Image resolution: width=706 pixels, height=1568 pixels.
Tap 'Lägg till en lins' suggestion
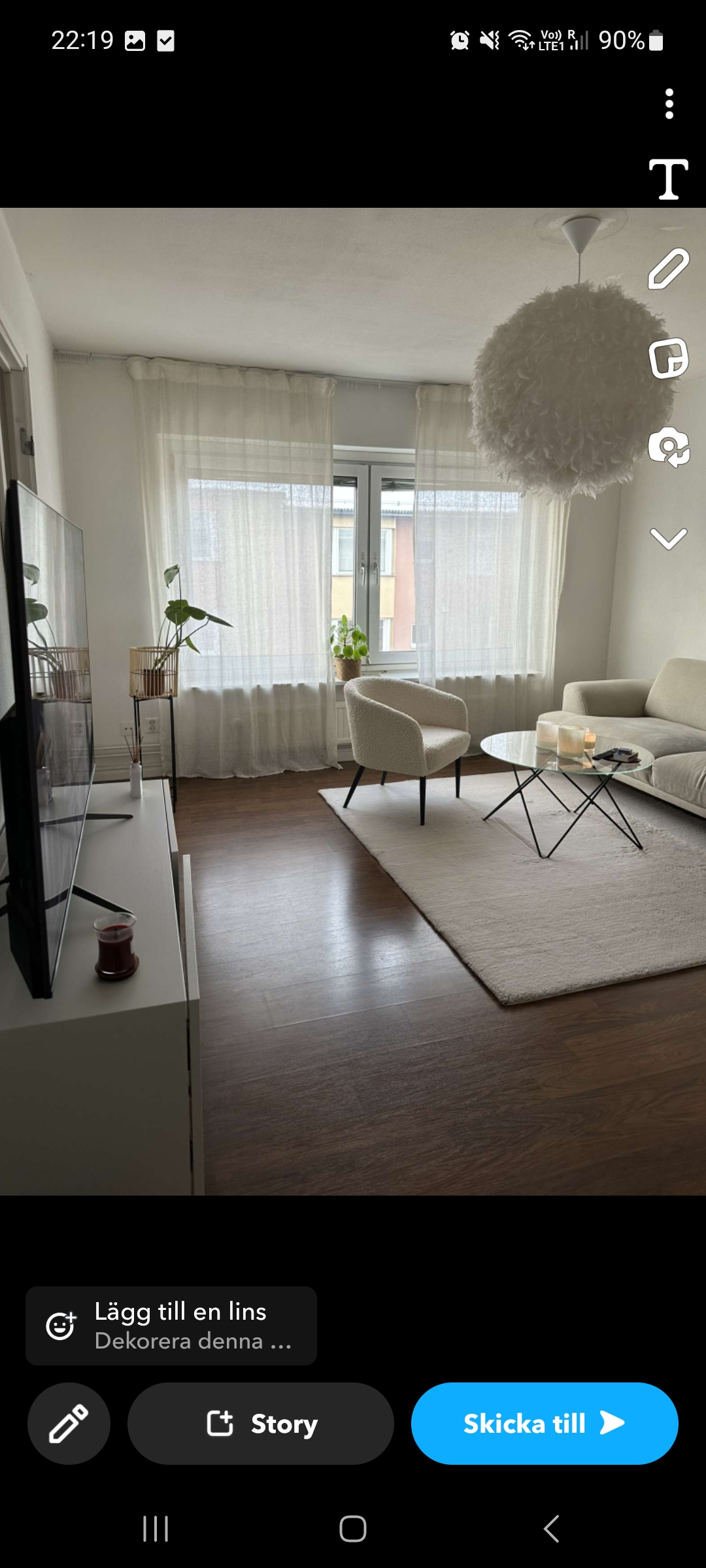pyautogui.click(x=171, y=1326)
